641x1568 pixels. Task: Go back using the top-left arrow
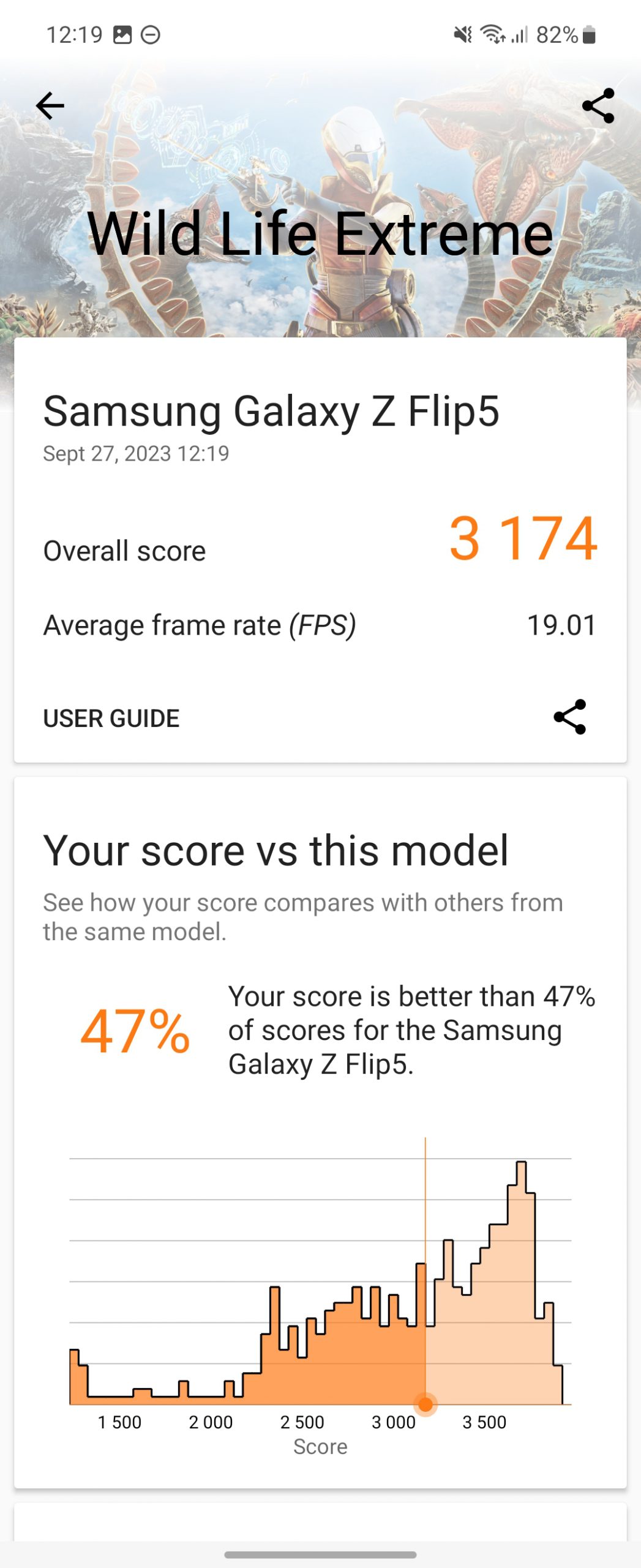(x=50, y=106)
